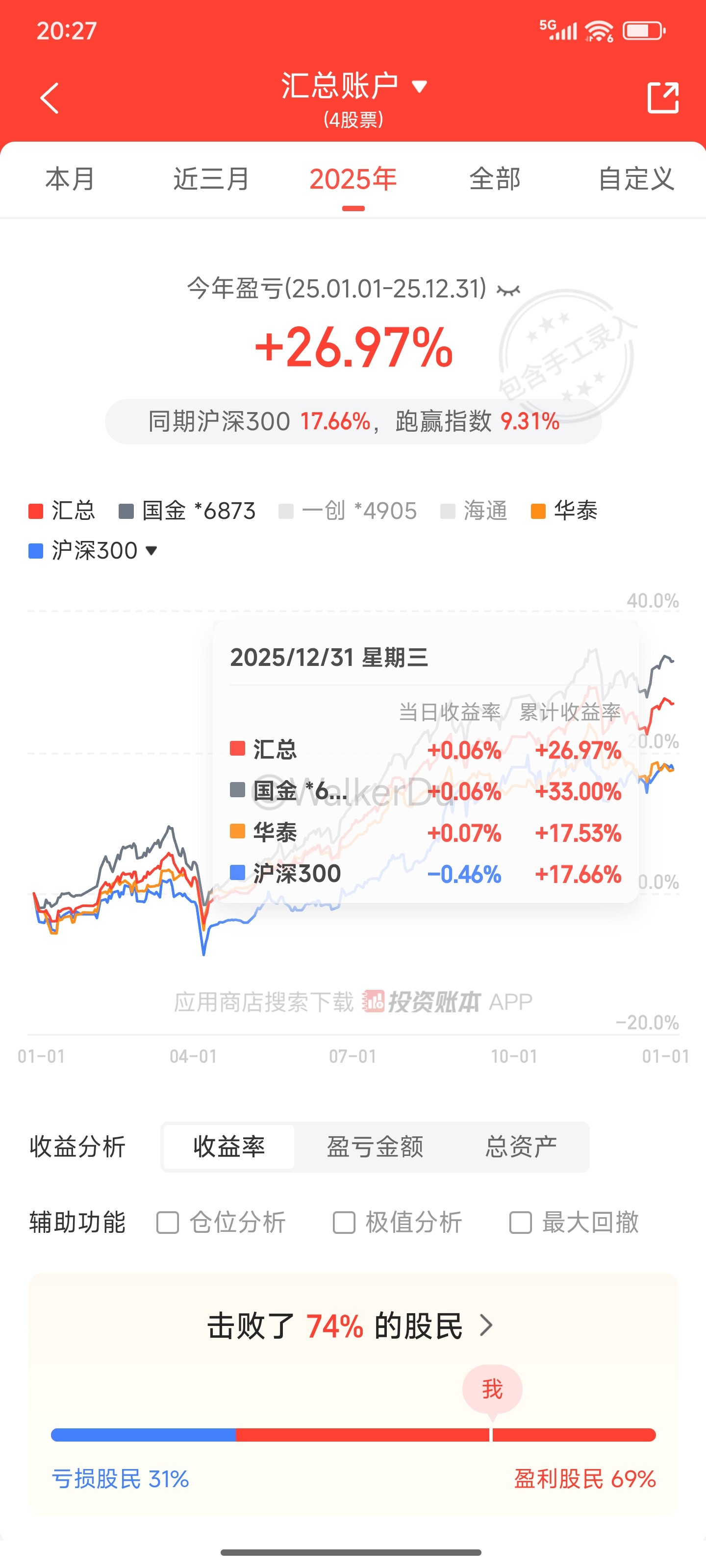Show the 海通 chart line
This screenshot has height=1568, width=706.
[474, 511]
